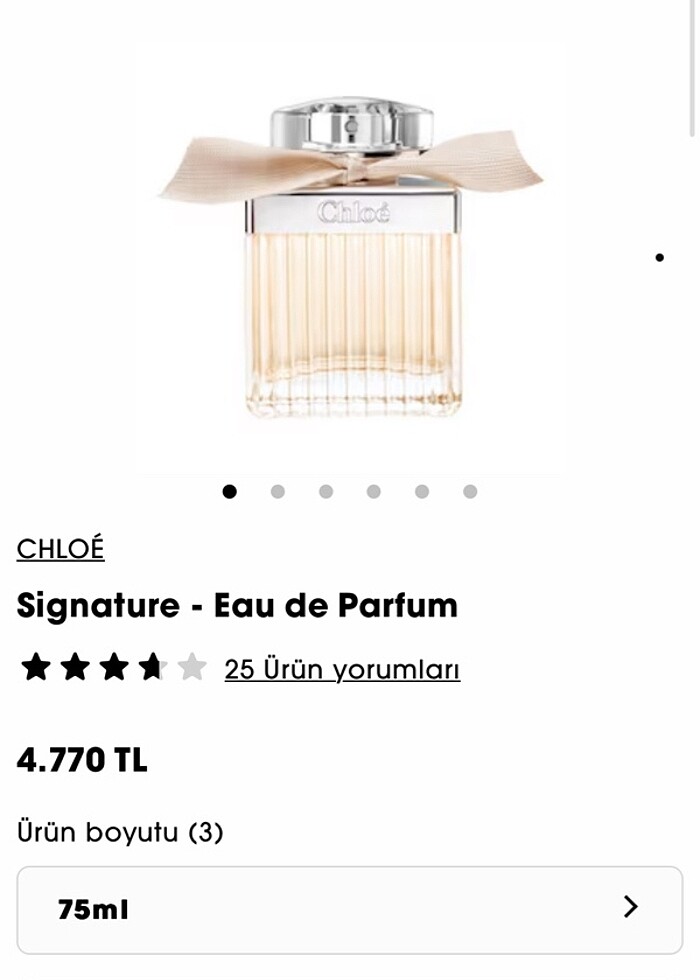Screen dimensions: 700x980
Task: Expand the 75ml size selector
Action: tap(349, 909)
